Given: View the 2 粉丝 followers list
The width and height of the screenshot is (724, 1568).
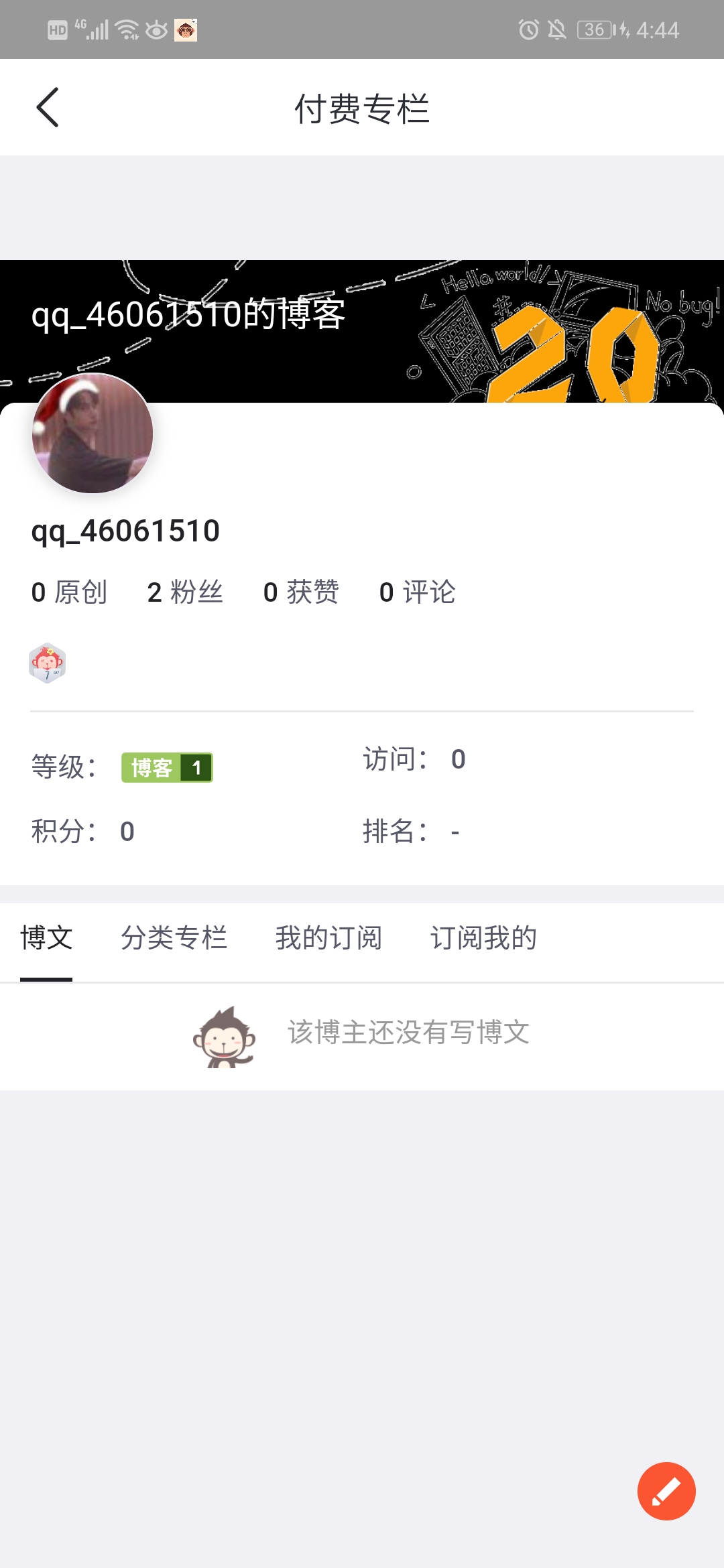Looking at the screenshot, I should coord(185,592).
